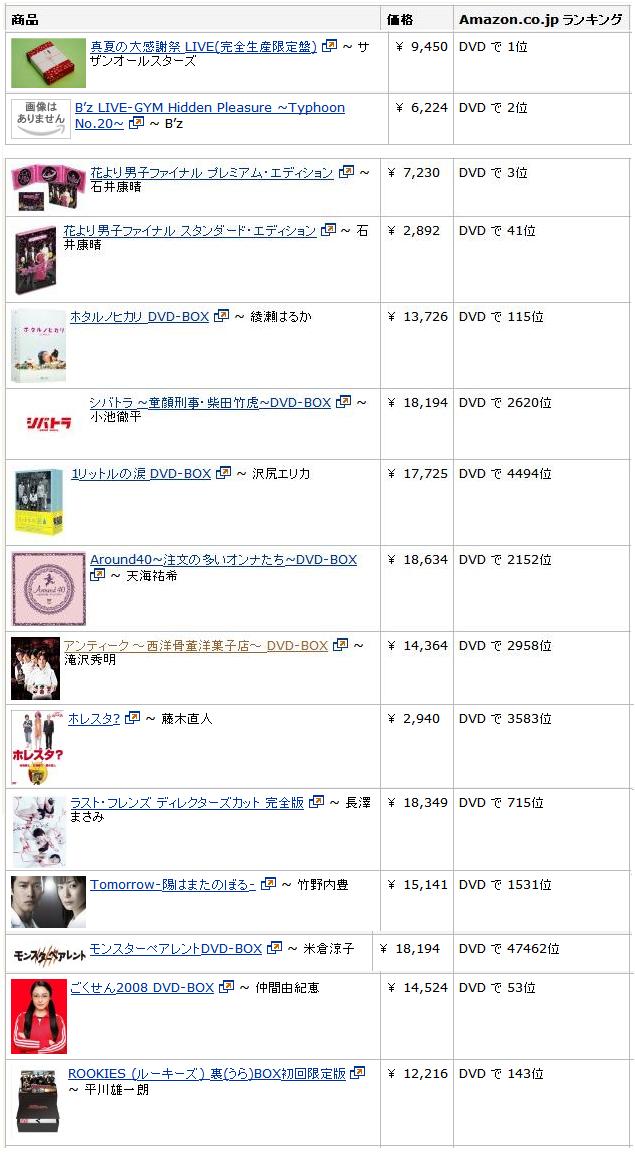Open 花より男子ファイナル プレミアム・エディション link
The height and width of the screenshot is (1154, 635).
click(x=211, y=172)
